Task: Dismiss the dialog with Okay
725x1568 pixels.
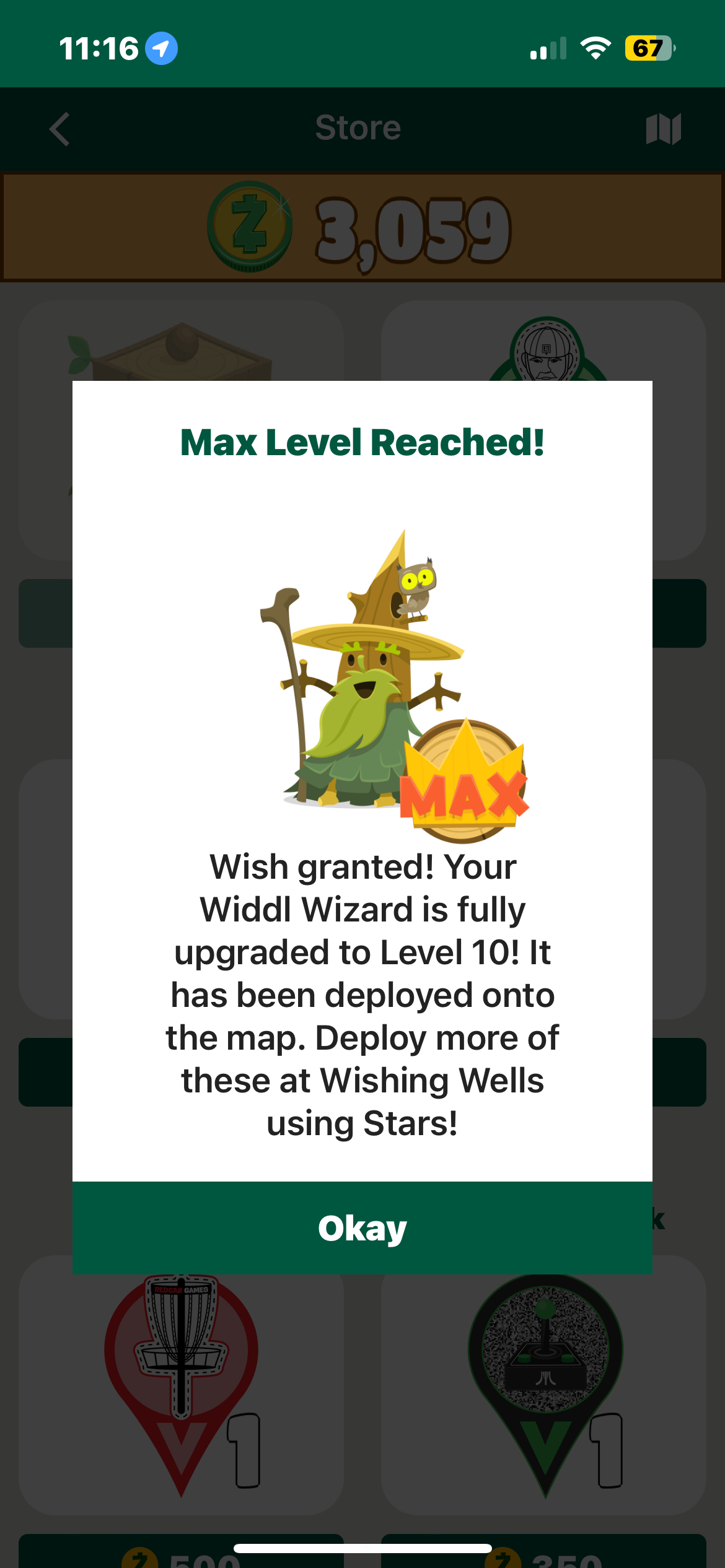Action: tap(362, 1227)
